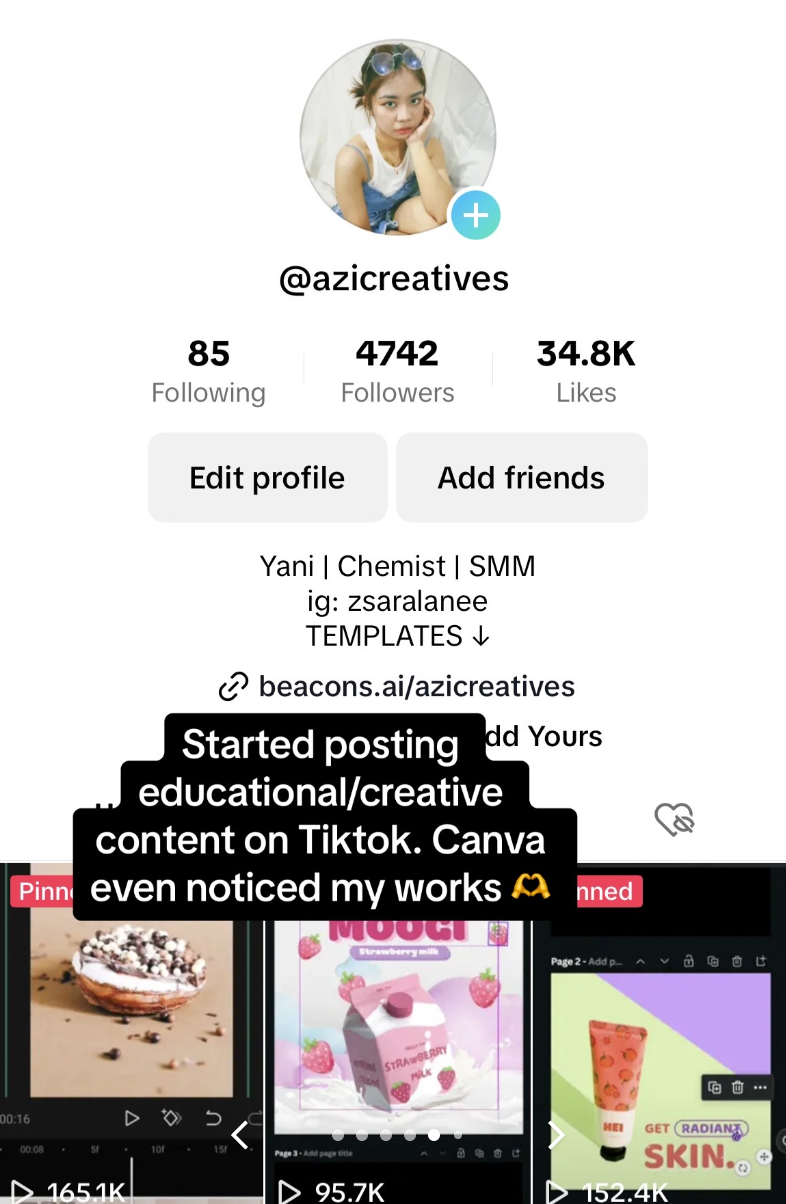Tap the Add friends button
786x1204 pixels.
click(x=521, y=478)
